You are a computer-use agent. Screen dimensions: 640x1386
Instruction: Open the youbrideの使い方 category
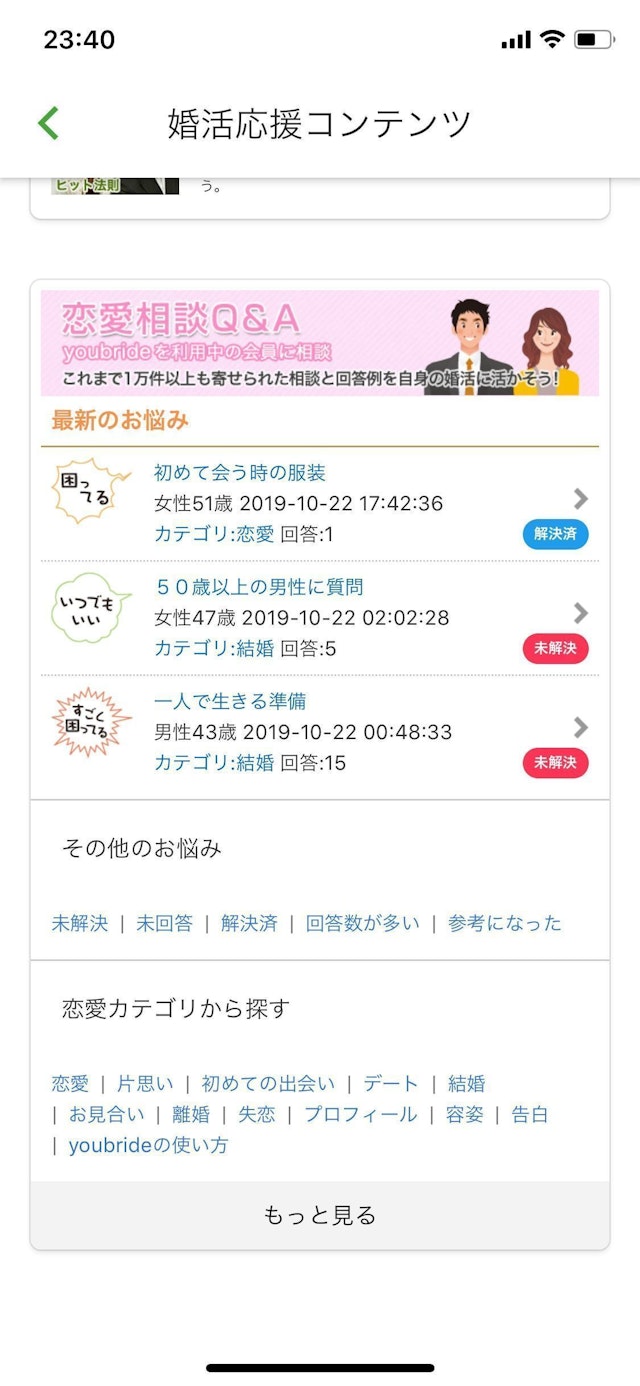(148, 1145)
